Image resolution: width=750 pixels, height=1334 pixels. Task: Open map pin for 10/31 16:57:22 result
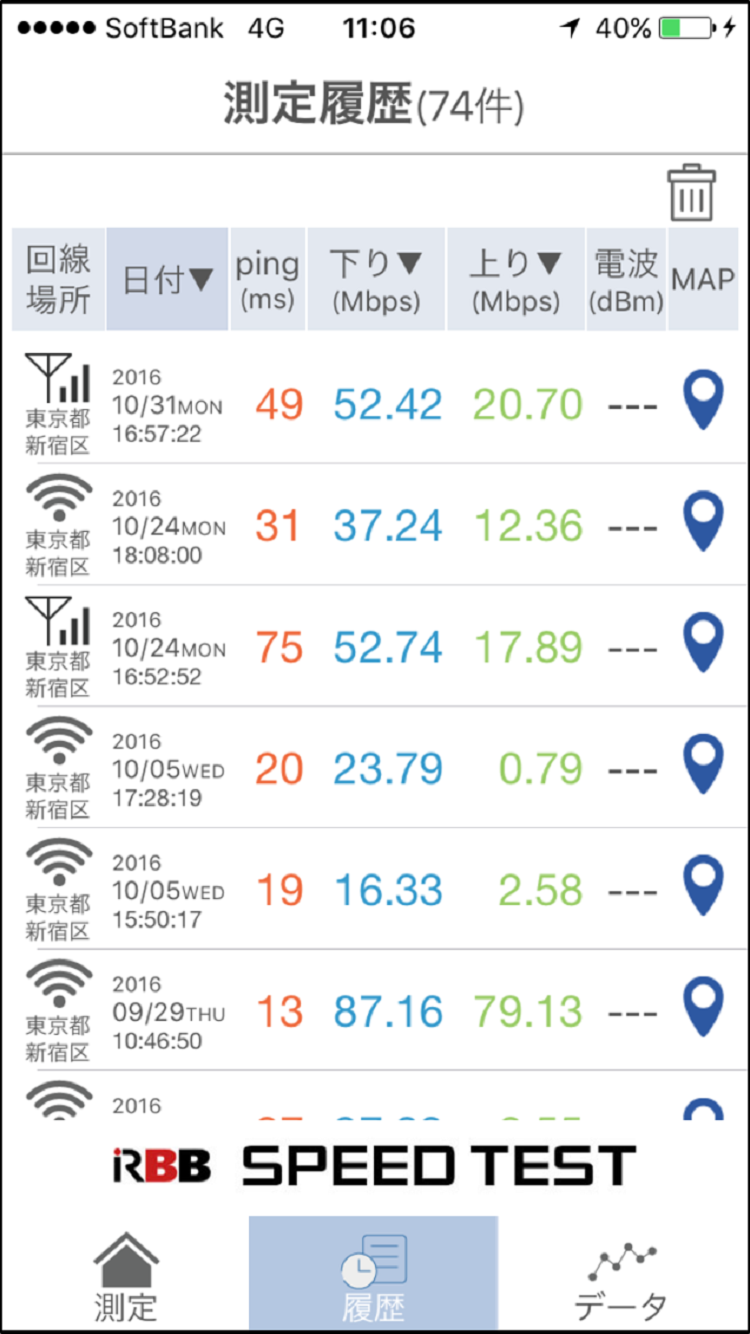tap(703, 401)
